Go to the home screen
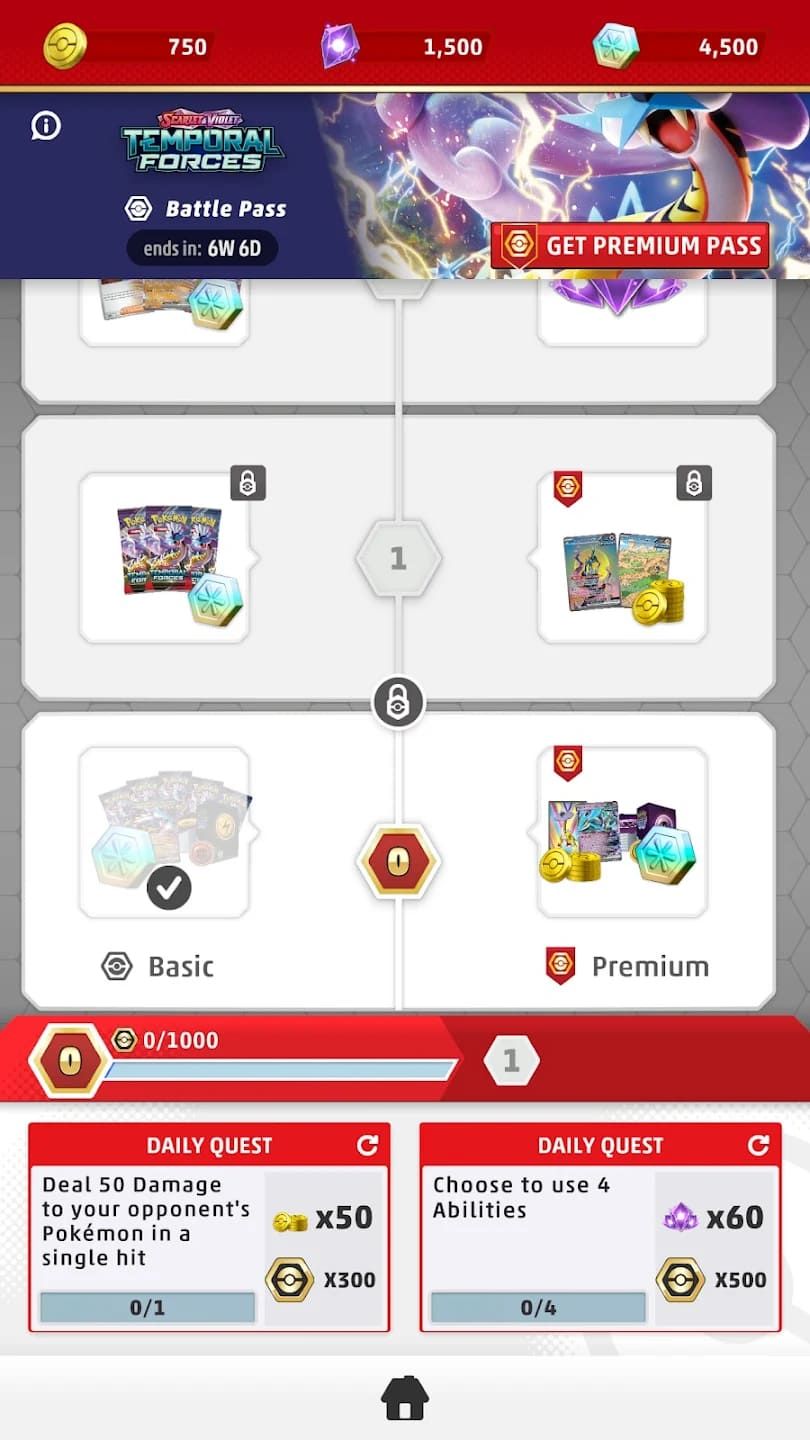The width and height of the screenshot is (810, 1440). coord(405,1398)
